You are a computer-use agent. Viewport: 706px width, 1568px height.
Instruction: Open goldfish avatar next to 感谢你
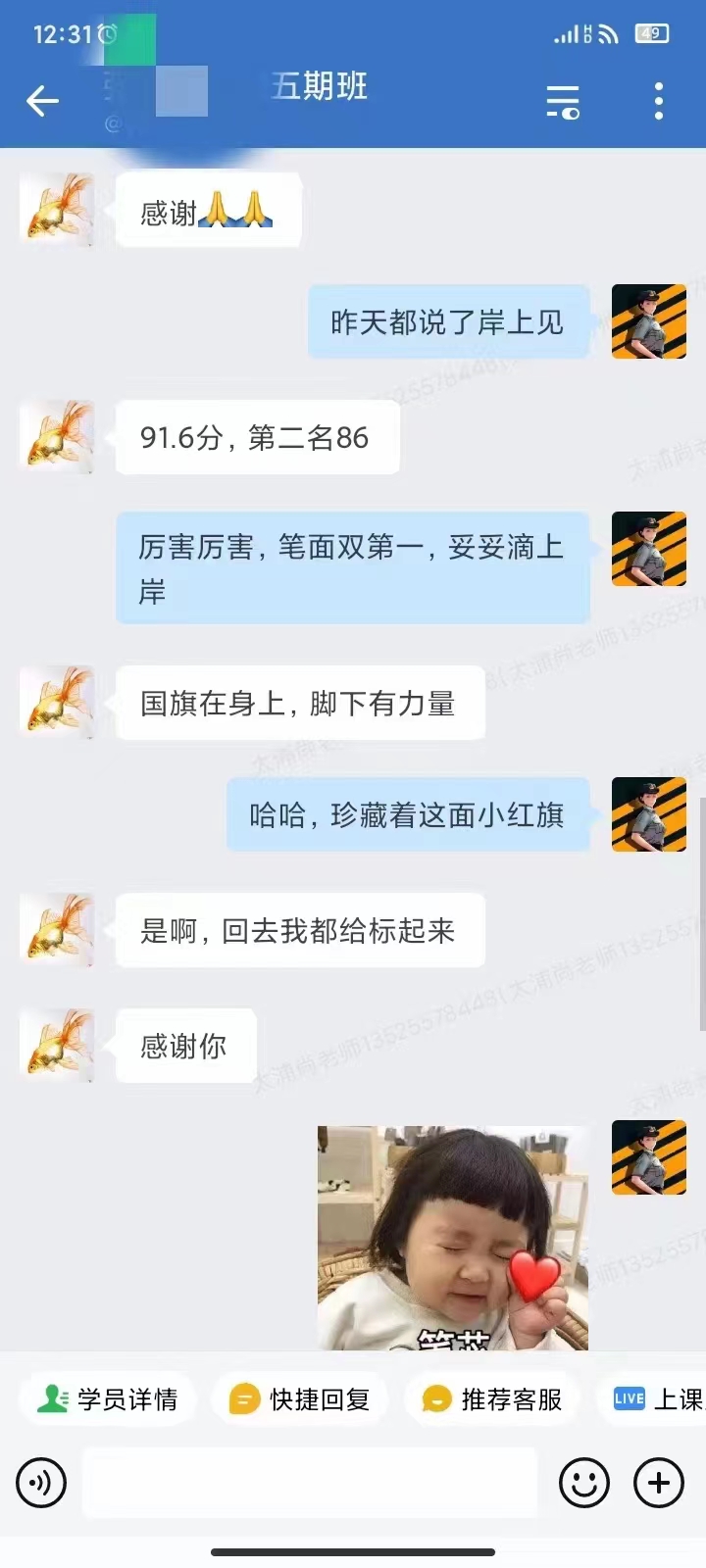point(58,1045)
